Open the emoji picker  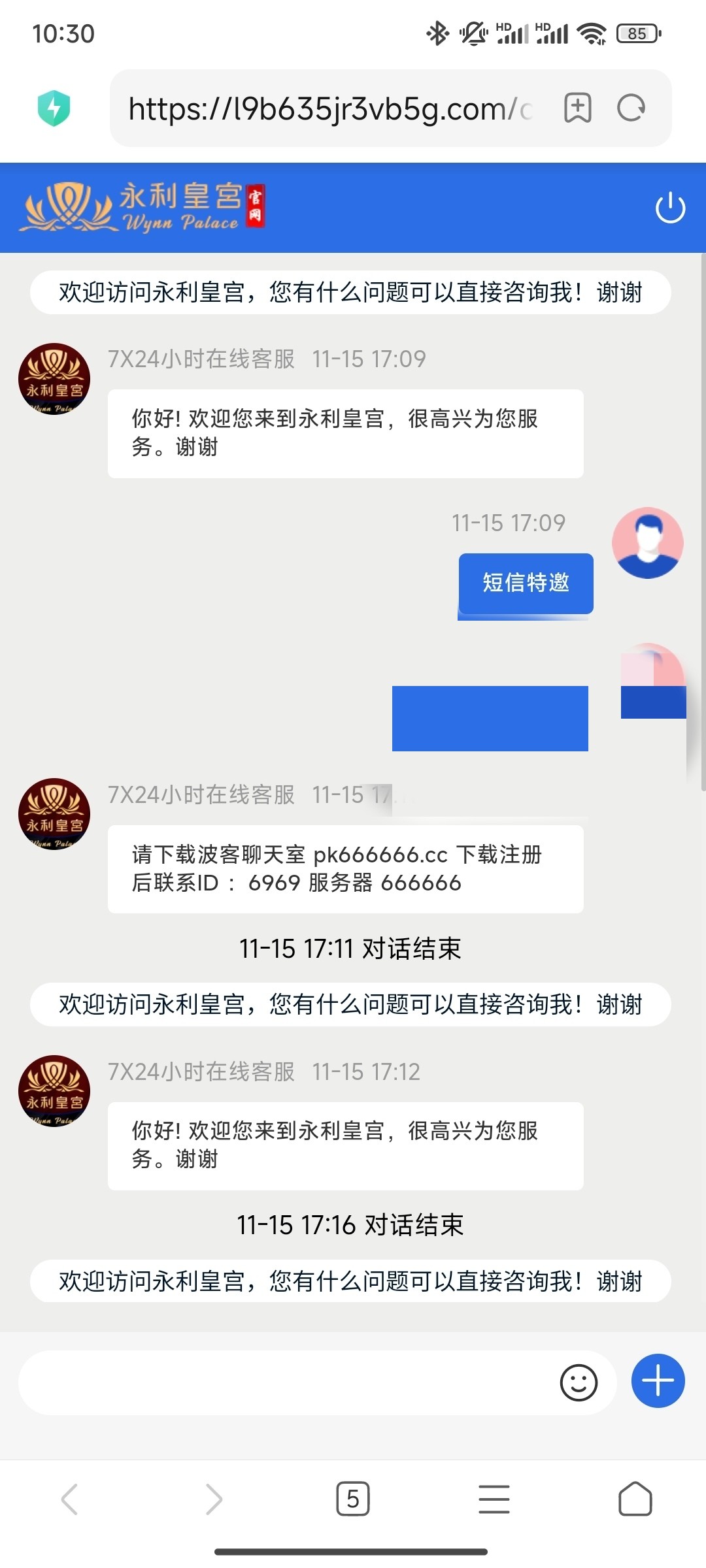(579, 1382)
